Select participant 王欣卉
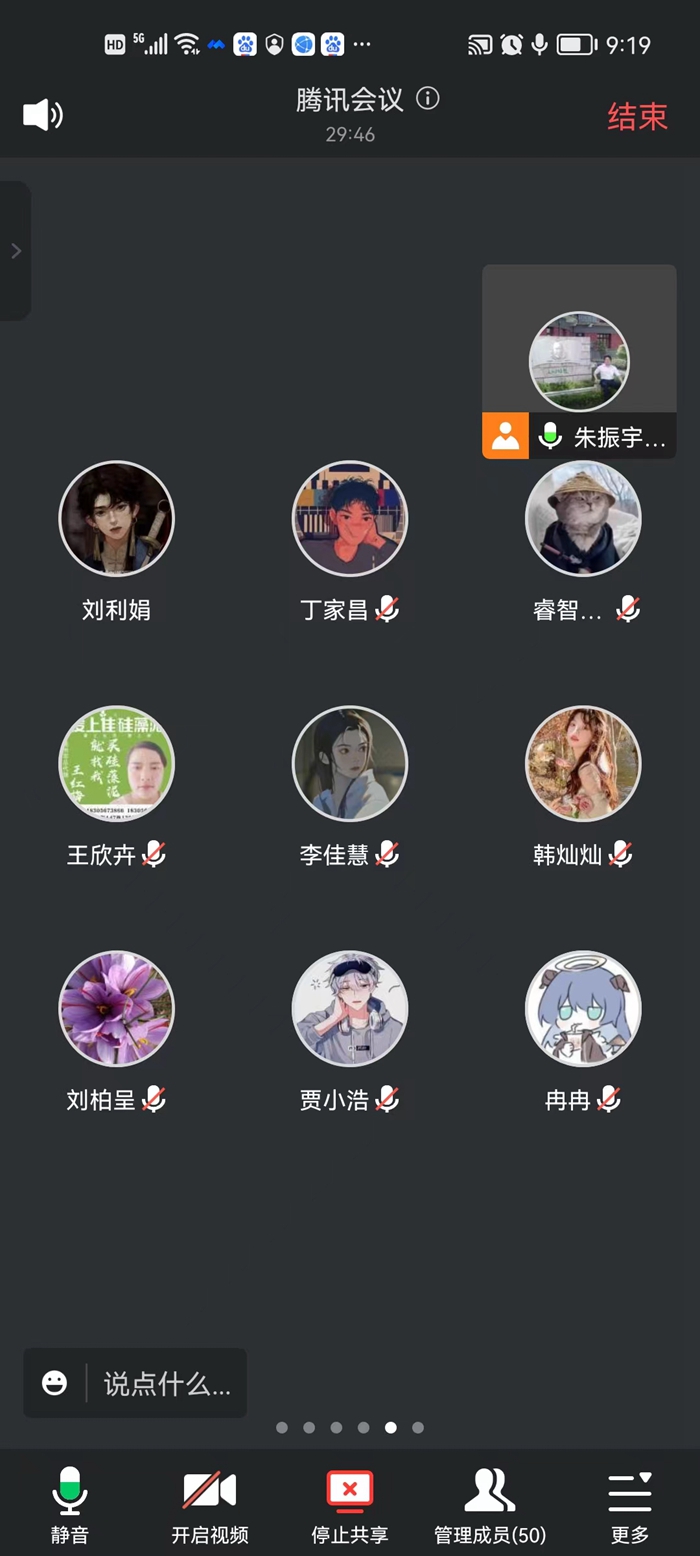Image resolution: width=700 pixels, height=1556 pixels. coord(116,764)
